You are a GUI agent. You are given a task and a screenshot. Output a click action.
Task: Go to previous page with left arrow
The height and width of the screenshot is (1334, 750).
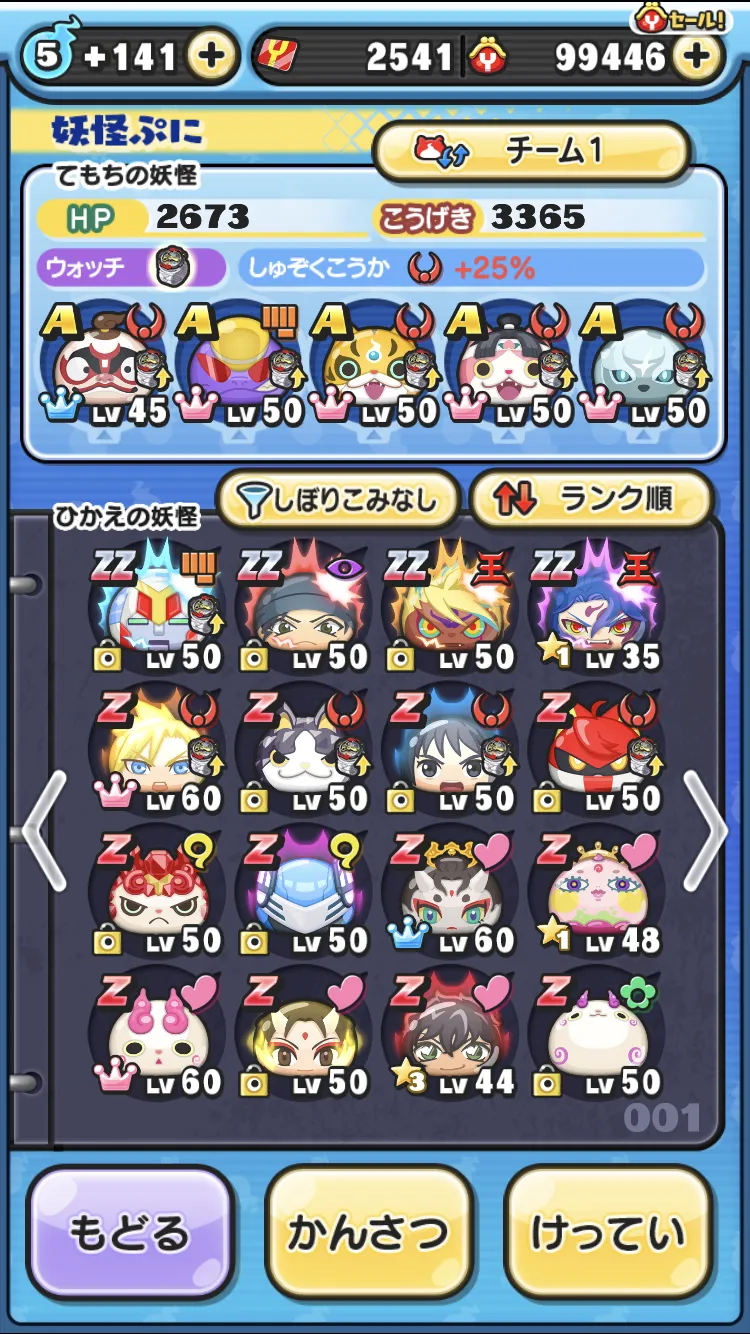tap(44, 832)
